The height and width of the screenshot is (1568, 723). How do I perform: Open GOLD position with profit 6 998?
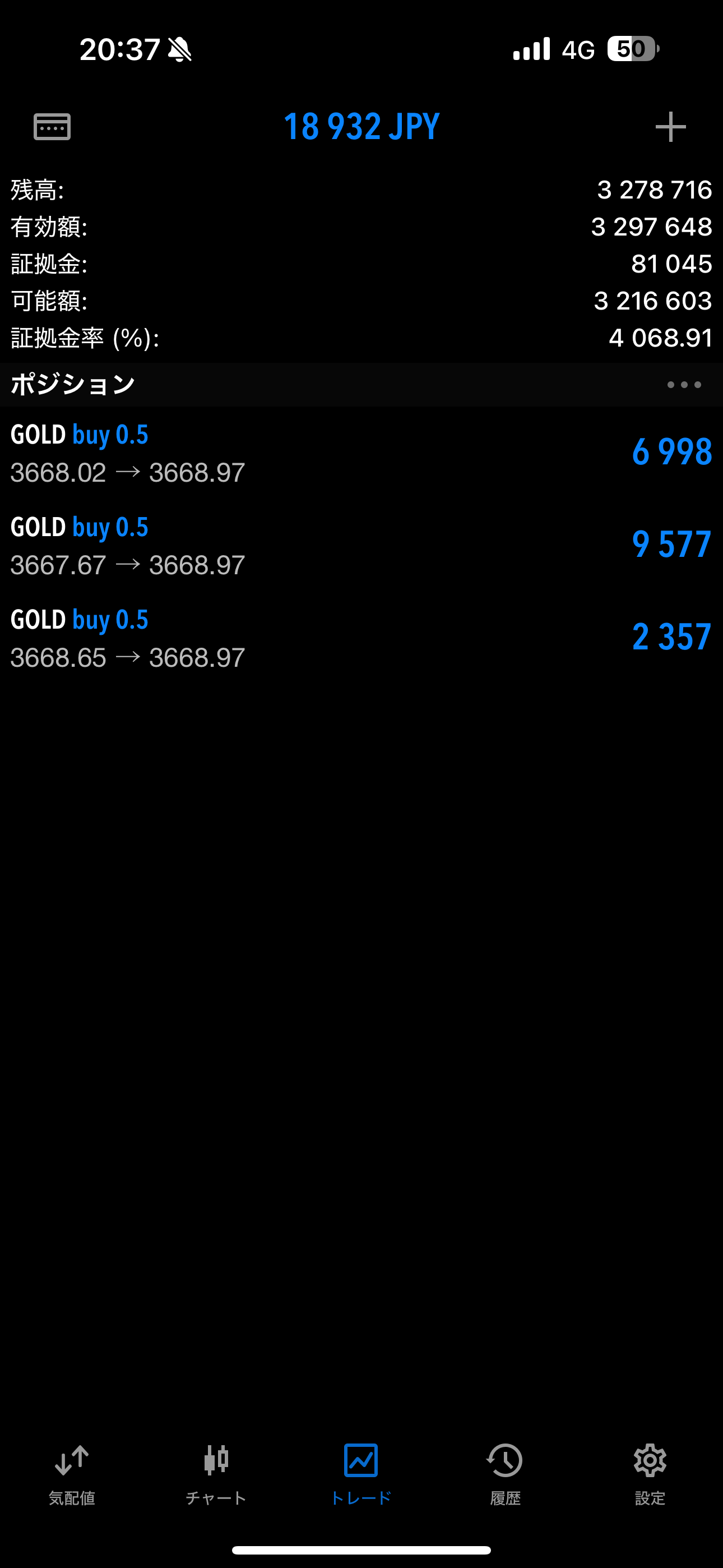[x=361, y=453]
